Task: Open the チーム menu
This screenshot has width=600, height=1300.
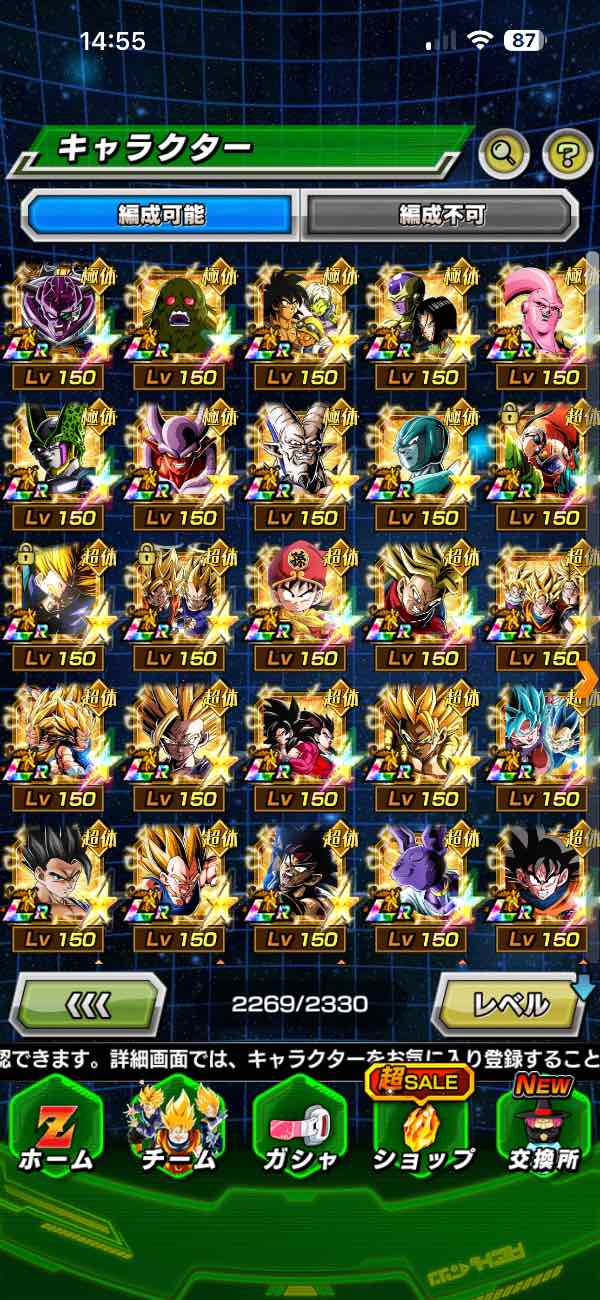Action: (x=177, y=1128)
